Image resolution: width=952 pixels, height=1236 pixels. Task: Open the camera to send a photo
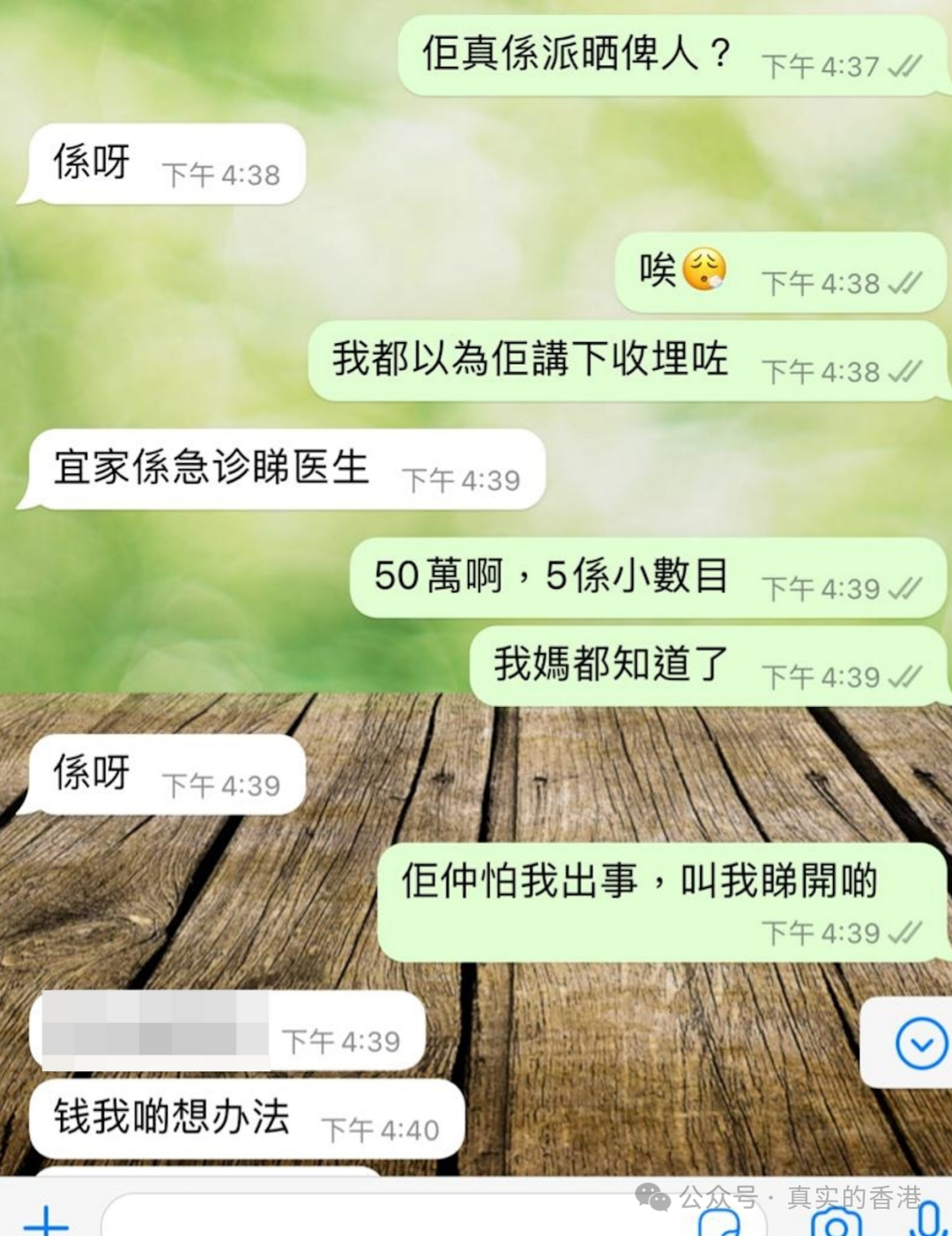836,1224
